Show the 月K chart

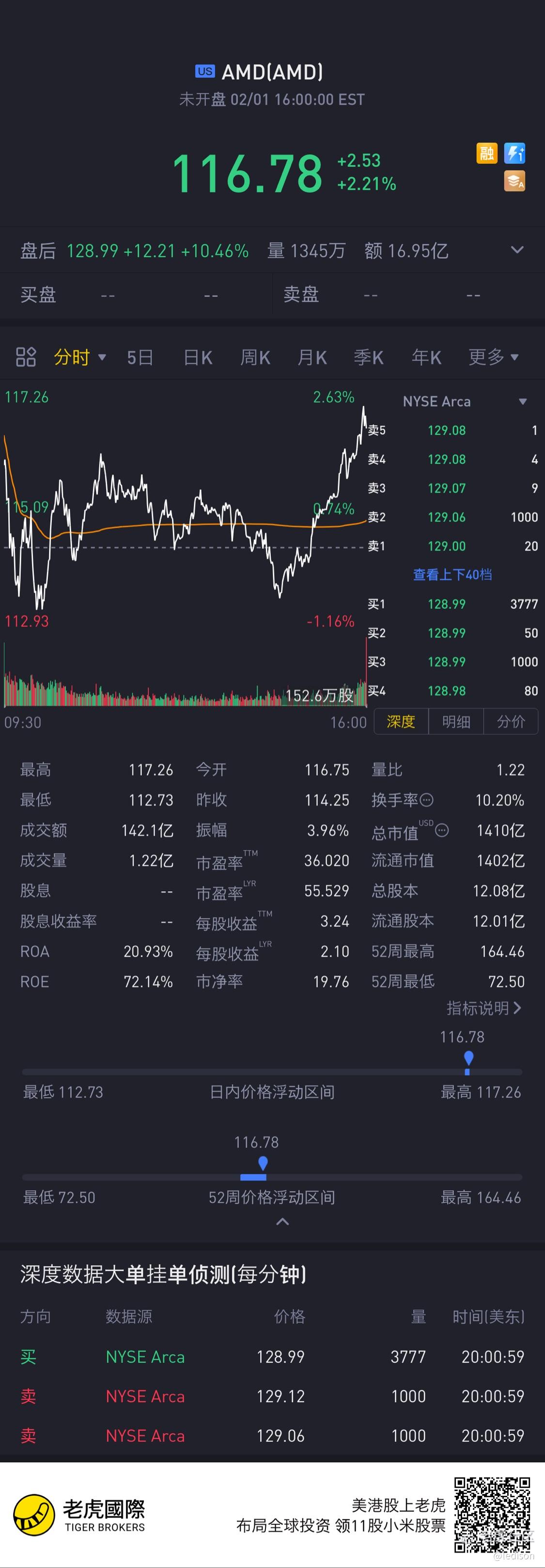[x=312, y=357]
